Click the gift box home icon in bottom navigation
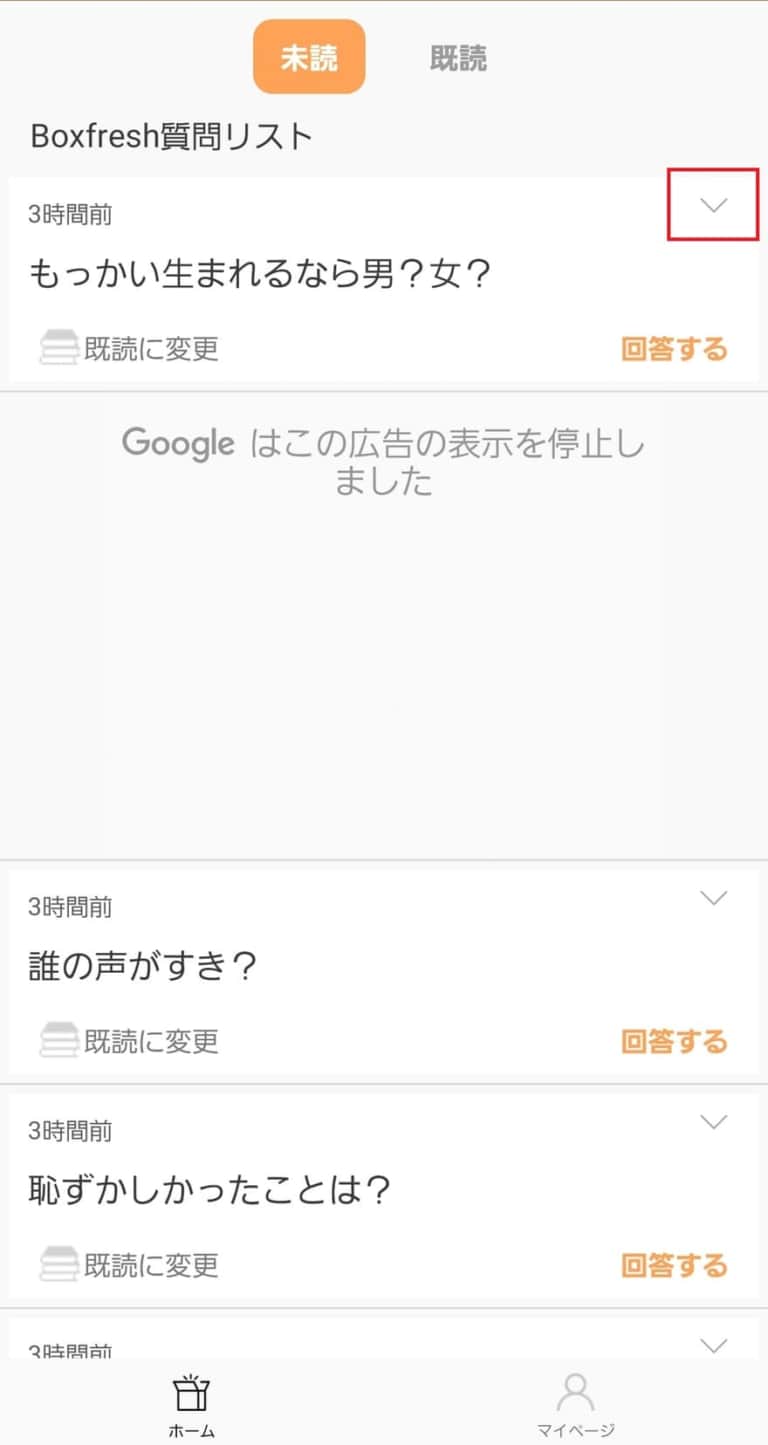This screenshot has width=768, height=1445. pyautogui.click(x=192, y=1395)
